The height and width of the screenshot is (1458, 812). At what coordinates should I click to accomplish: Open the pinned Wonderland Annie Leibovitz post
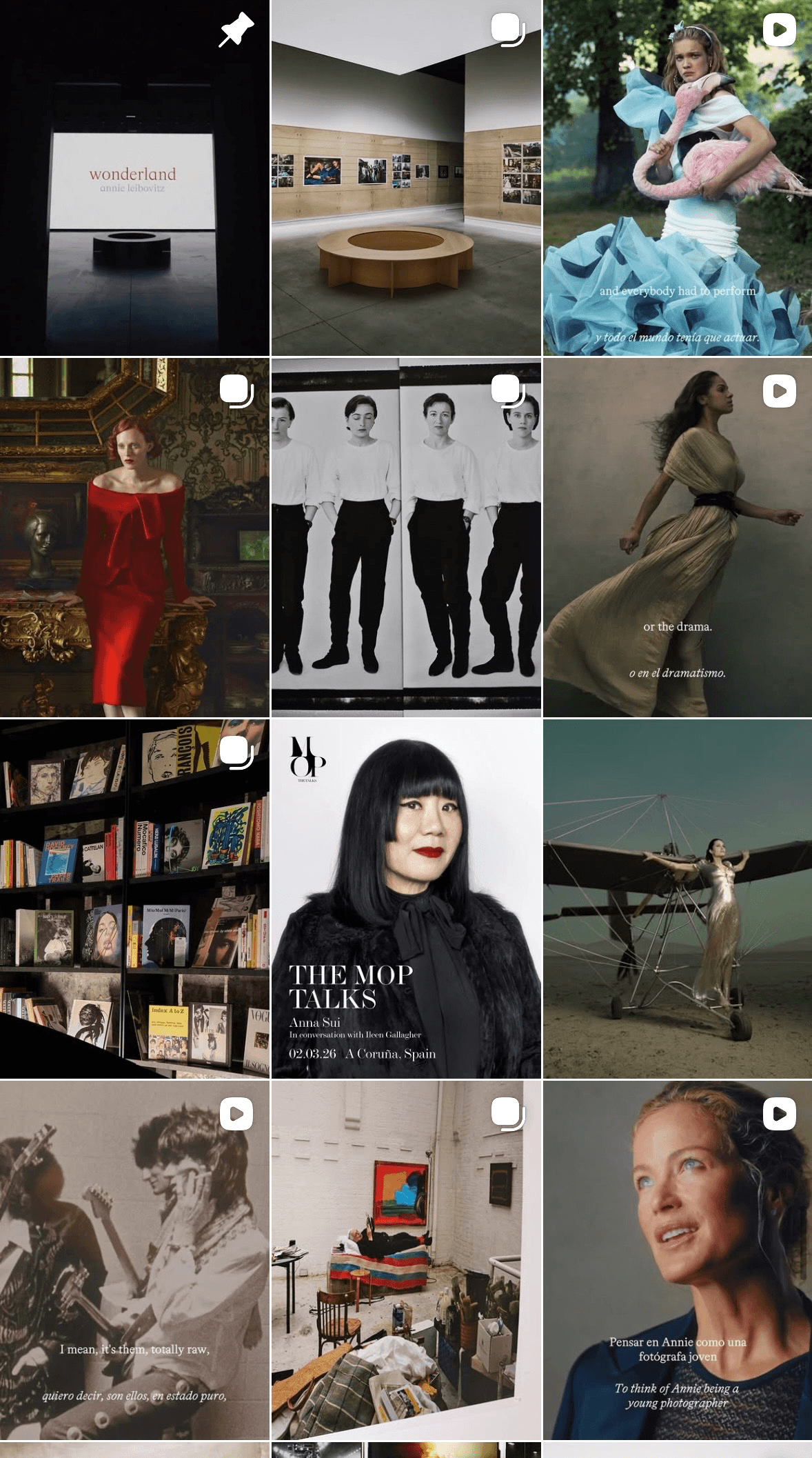[134, 178]
